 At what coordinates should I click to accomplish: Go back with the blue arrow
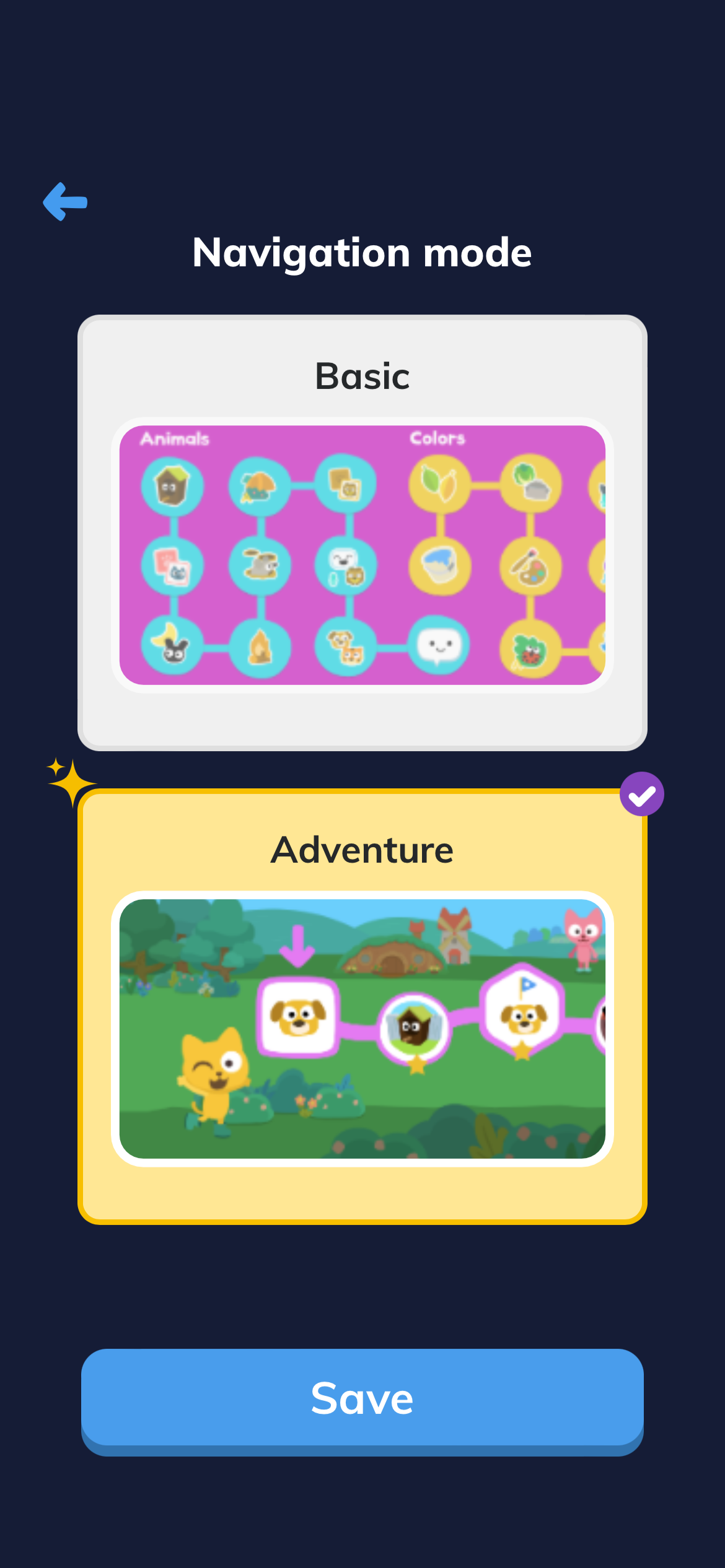coord(65,201)
